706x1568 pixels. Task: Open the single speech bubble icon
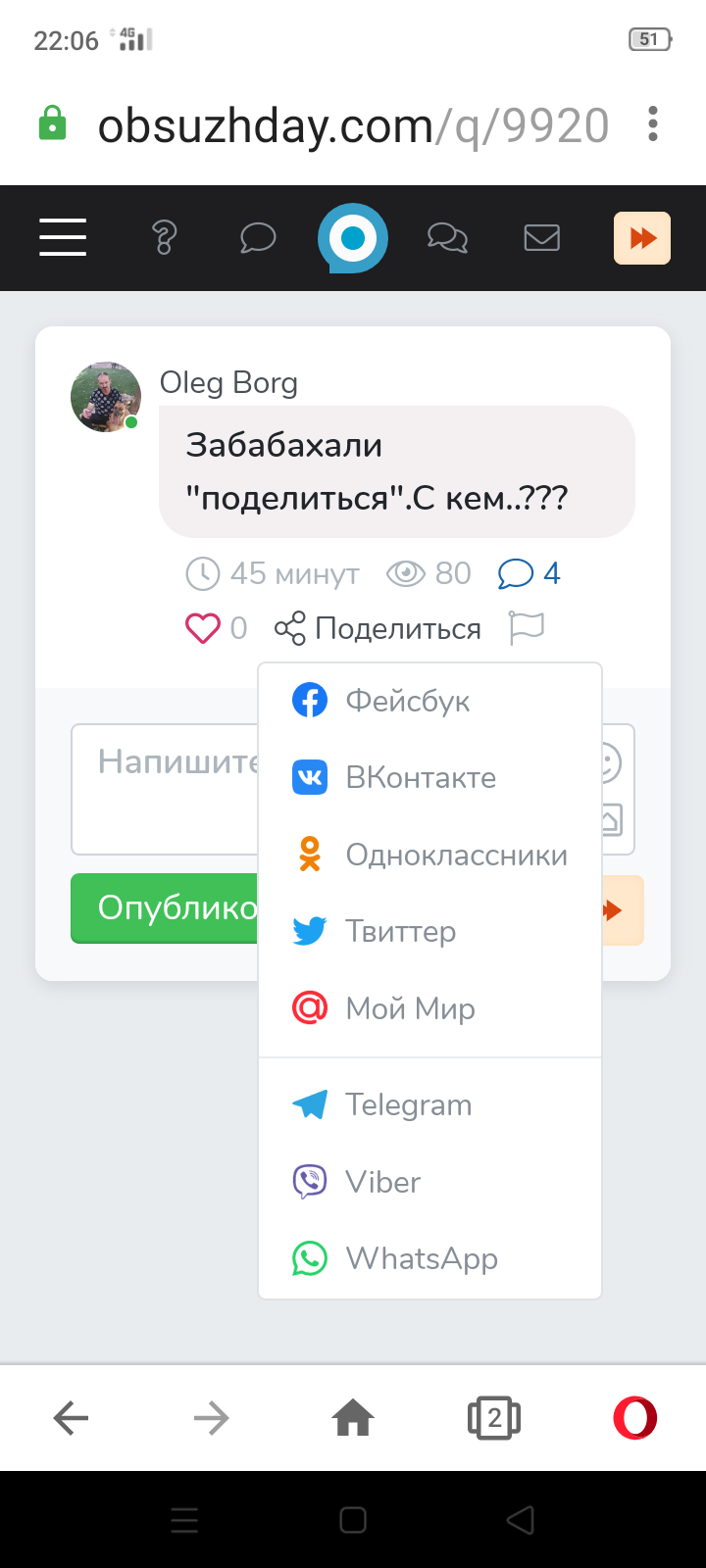click(x=258, y=238)
